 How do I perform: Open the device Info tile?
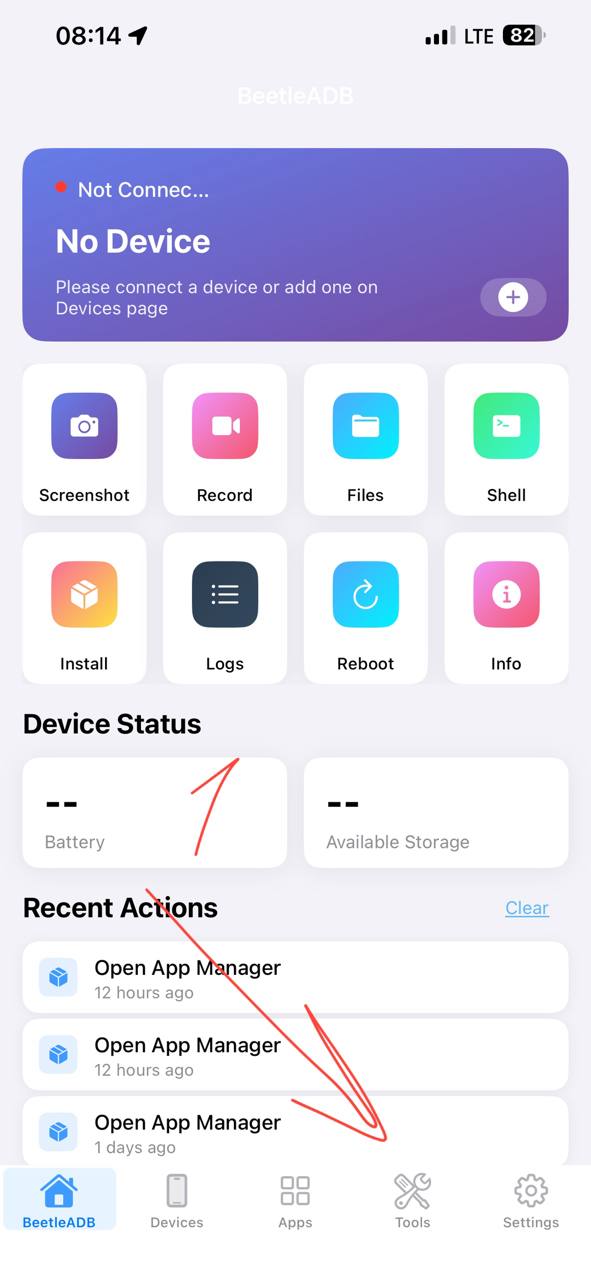coord(506,608)
